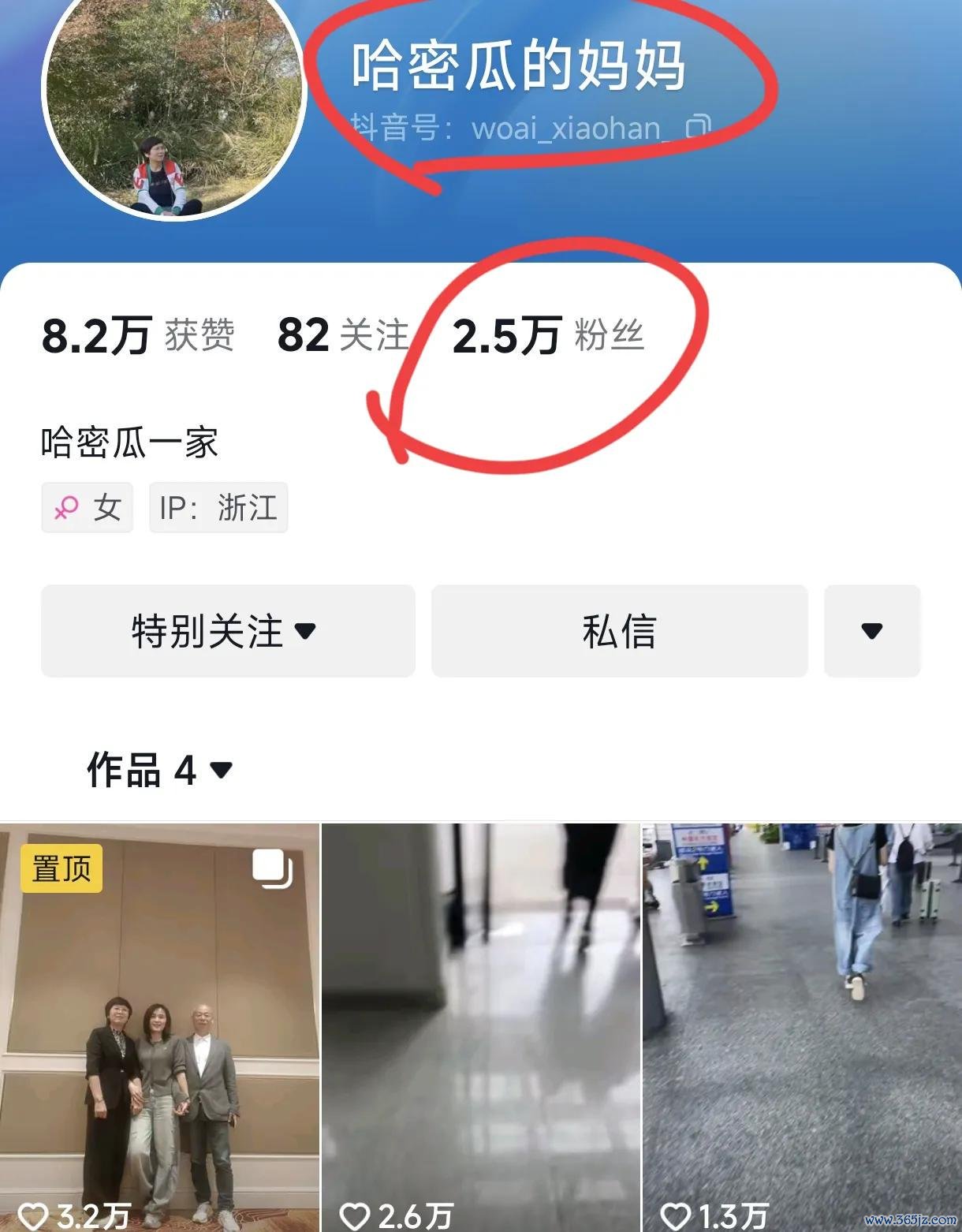
Task: Tap the 8.2万 获赞 likes count
Action: coord(138,336)
